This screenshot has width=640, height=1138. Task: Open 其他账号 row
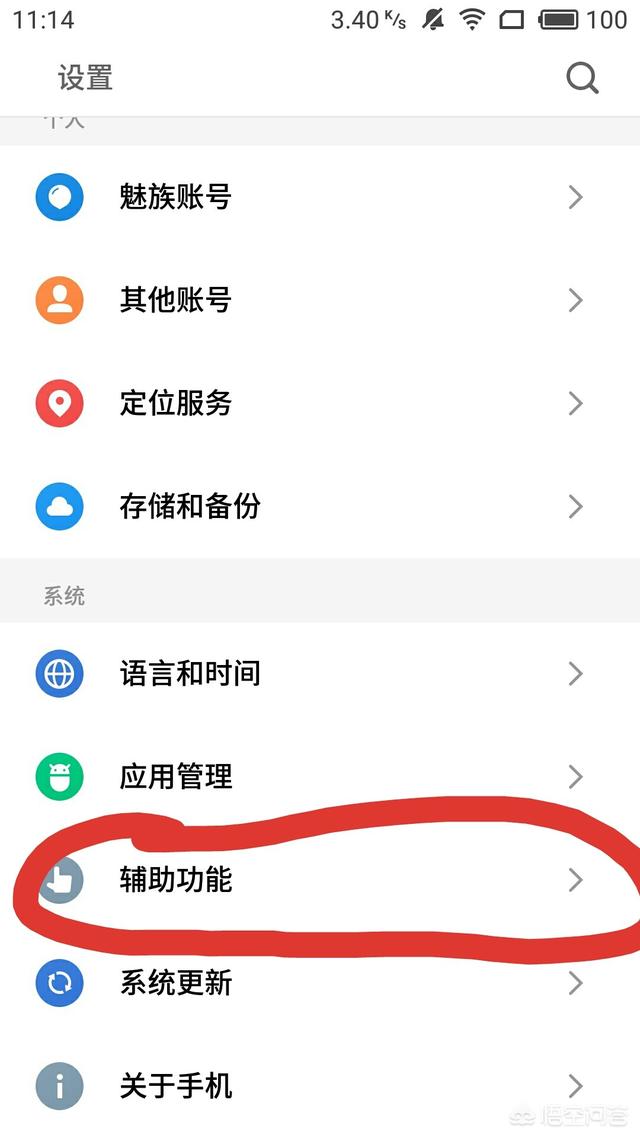(x=320, y=300)
